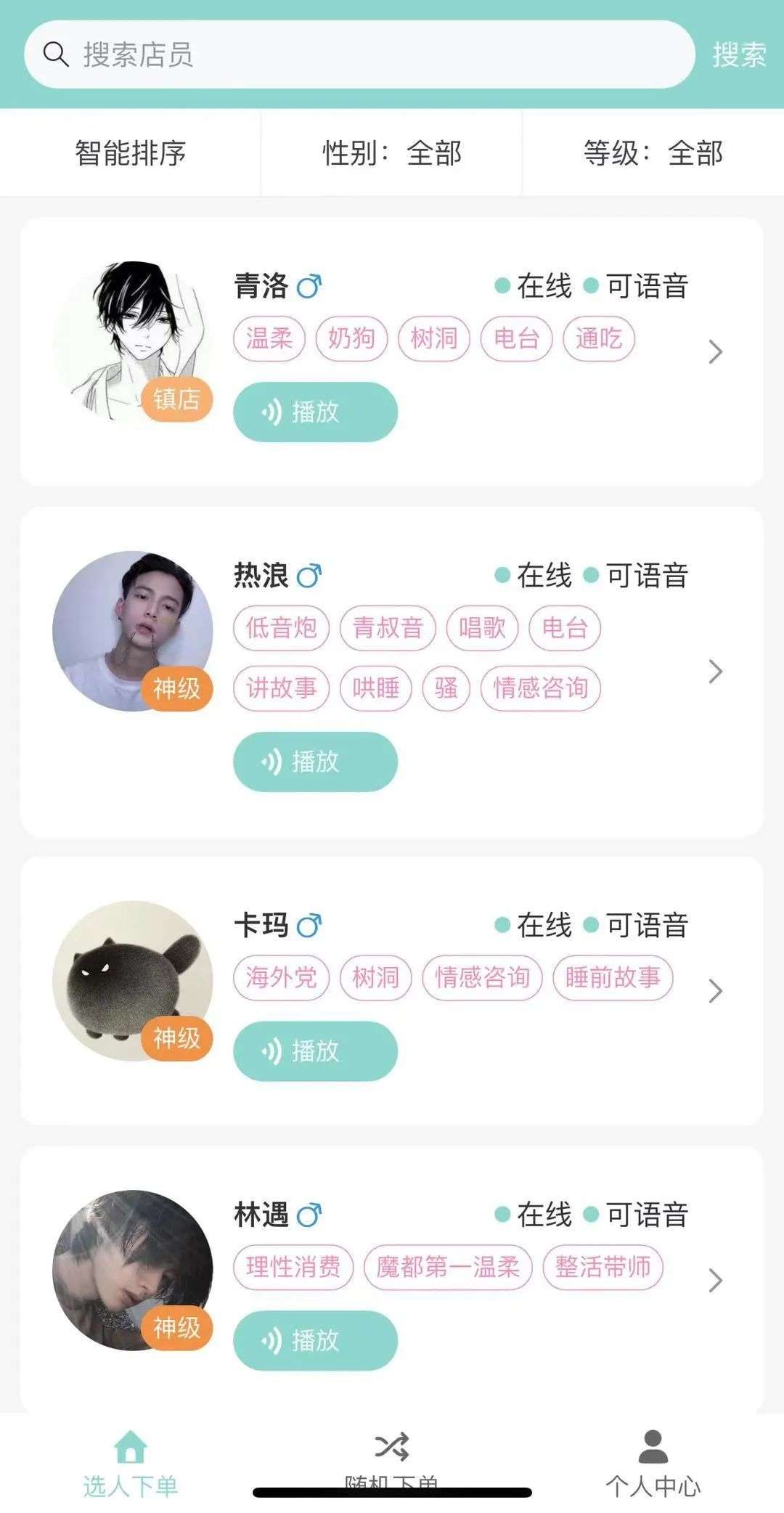This screenshot has height=1513, width=784.
Task: Play 热浪's voice sample
Action: 315,762
